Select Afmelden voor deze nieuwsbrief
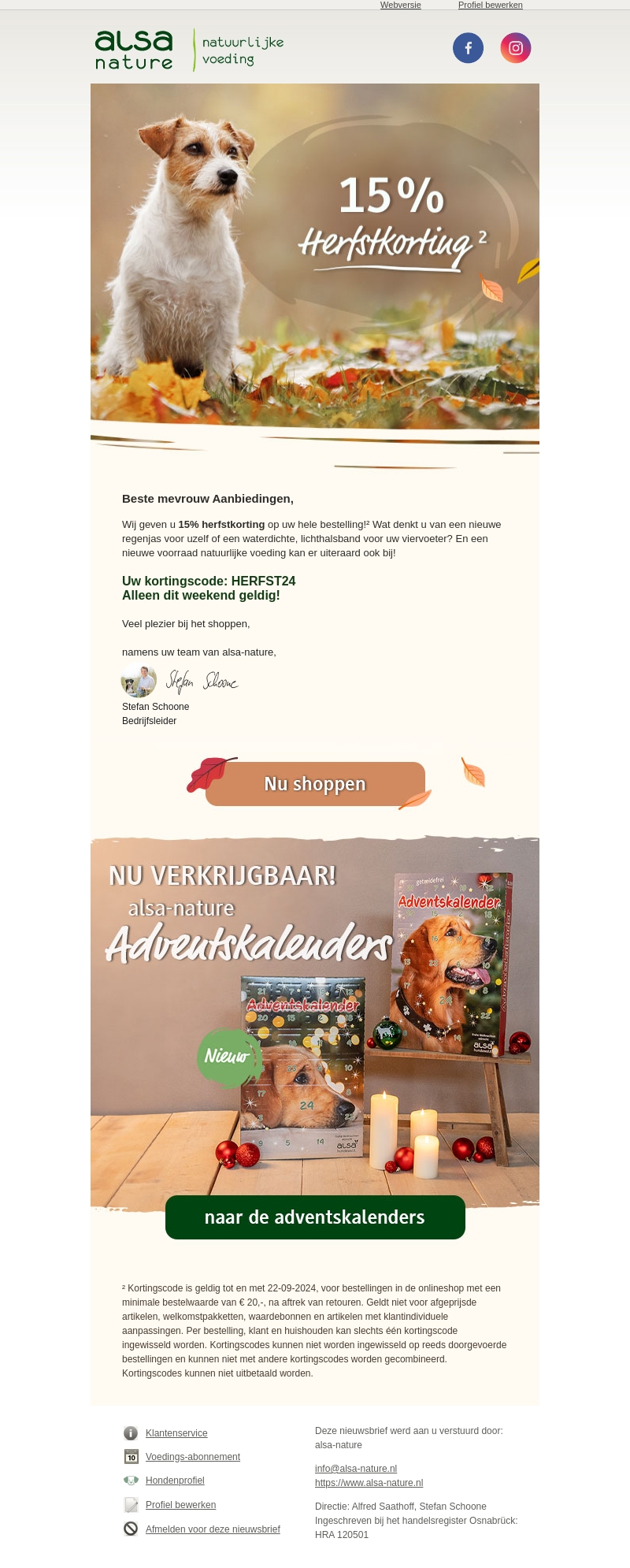The image size is (630, 1568). click(x=213, y=1529)
